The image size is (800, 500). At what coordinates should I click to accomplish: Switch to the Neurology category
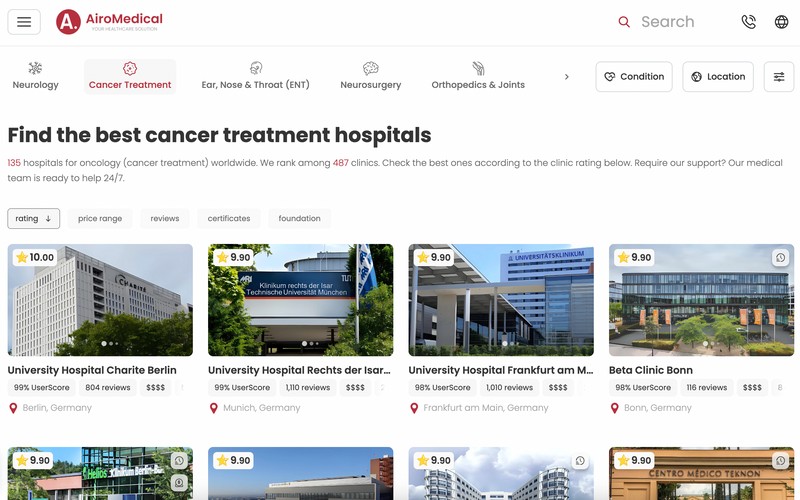point(35,76)
